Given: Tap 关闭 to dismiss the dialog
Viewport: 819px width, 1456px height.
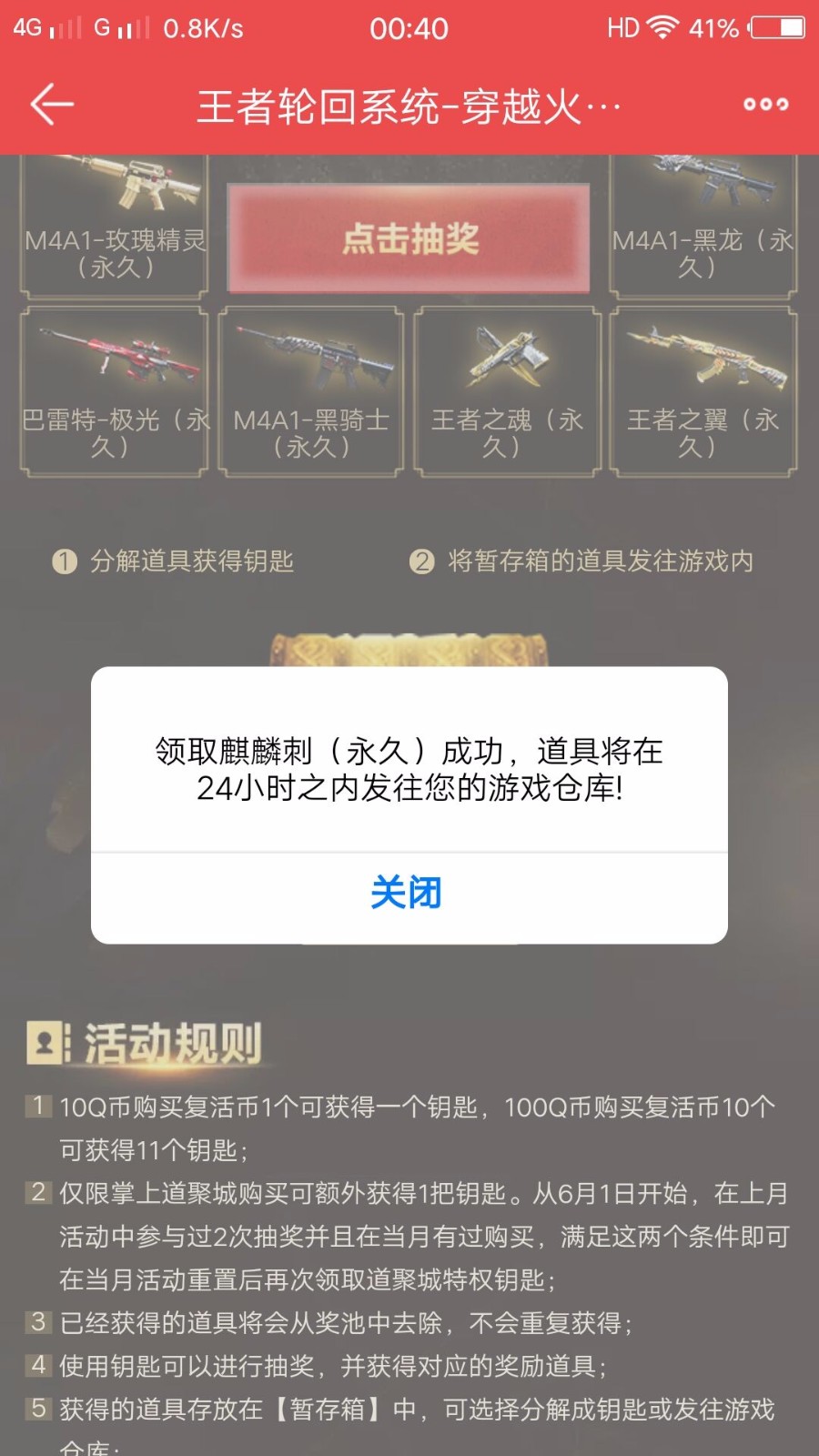Looking at the screenshot, I should (x=409, y=894).
